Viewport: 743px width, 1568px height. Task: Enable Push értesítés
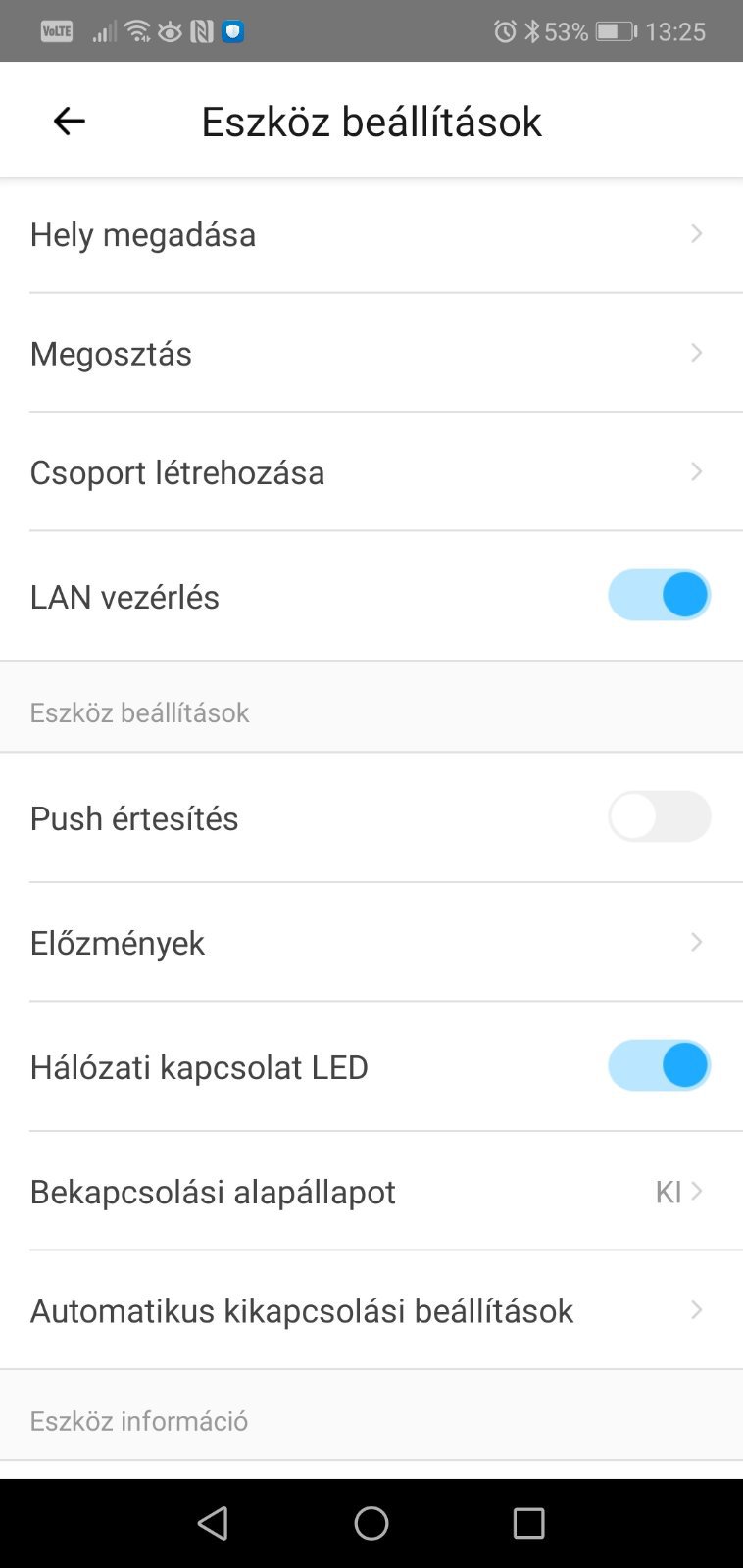(659, 817)
